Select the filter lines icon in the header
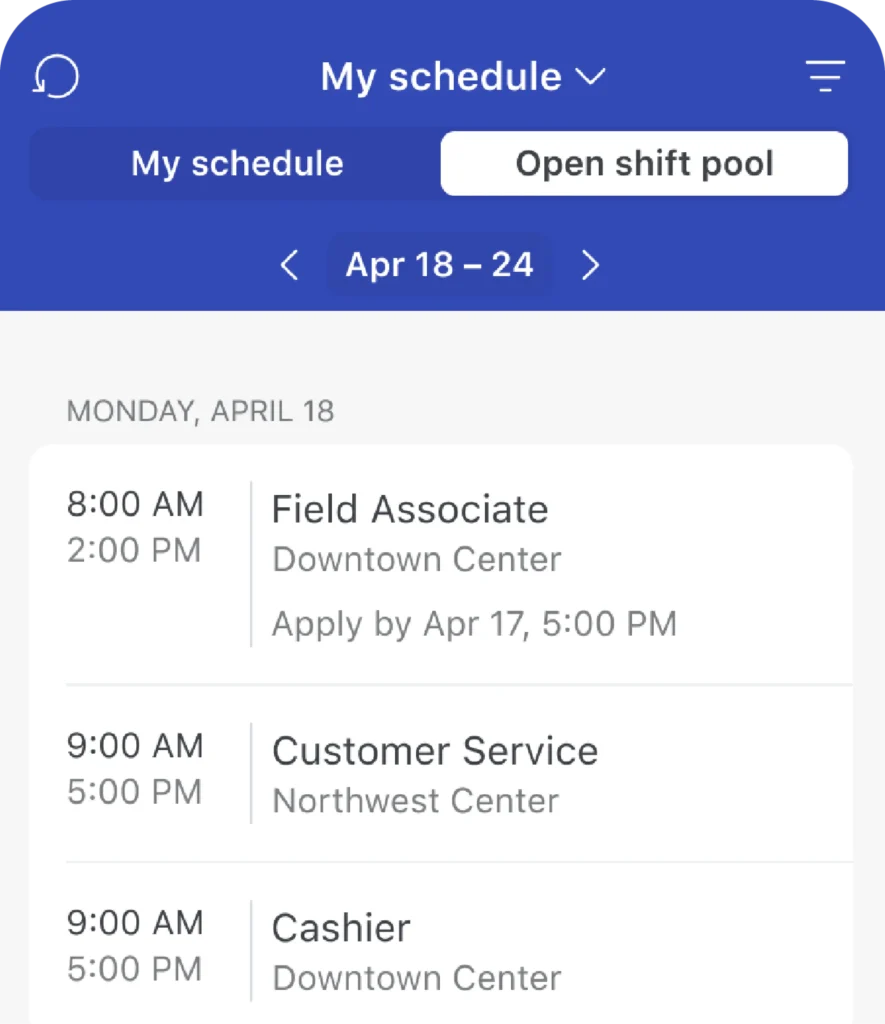 click(x=826, y=76)
